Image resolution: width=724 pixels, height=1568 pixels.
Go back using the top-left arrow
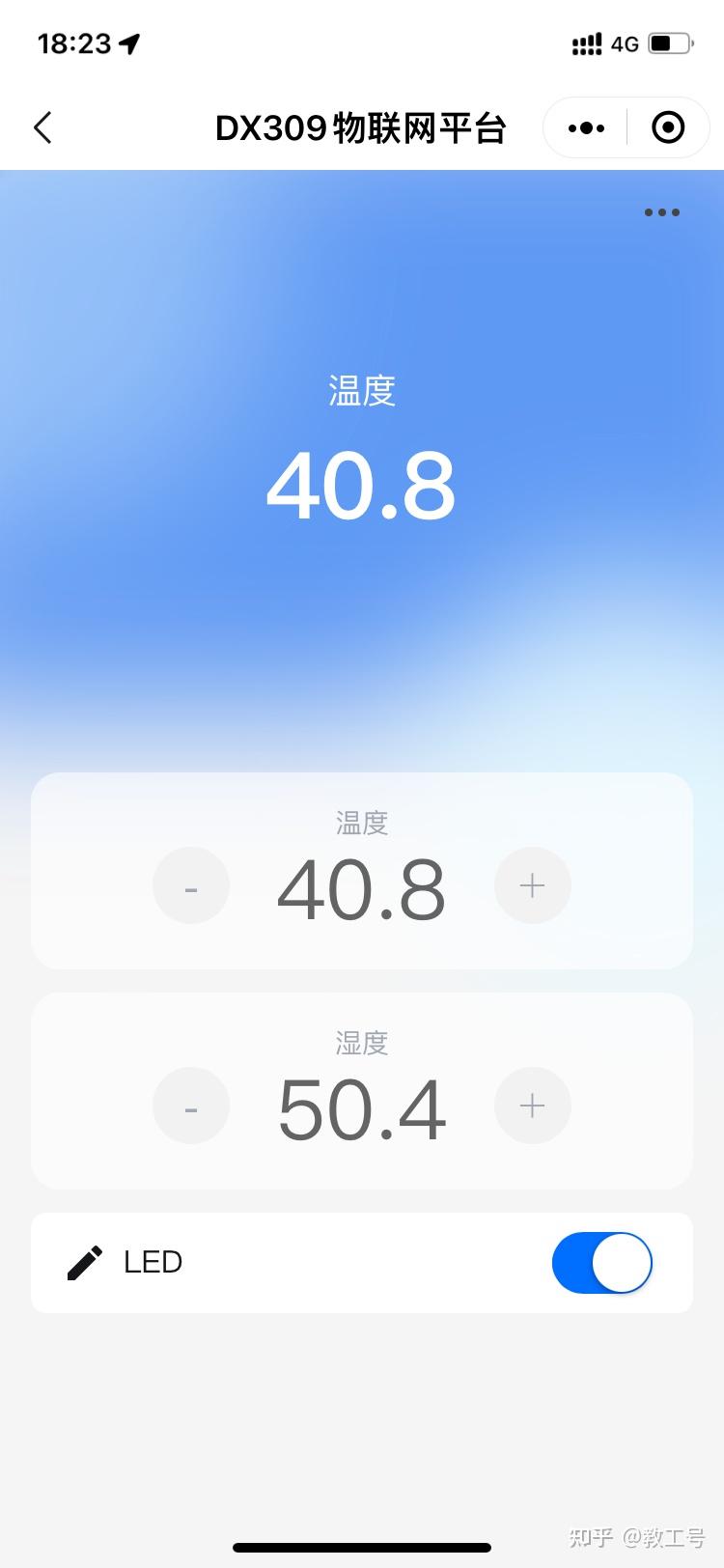pyautogui.click(x=42, y=127)
